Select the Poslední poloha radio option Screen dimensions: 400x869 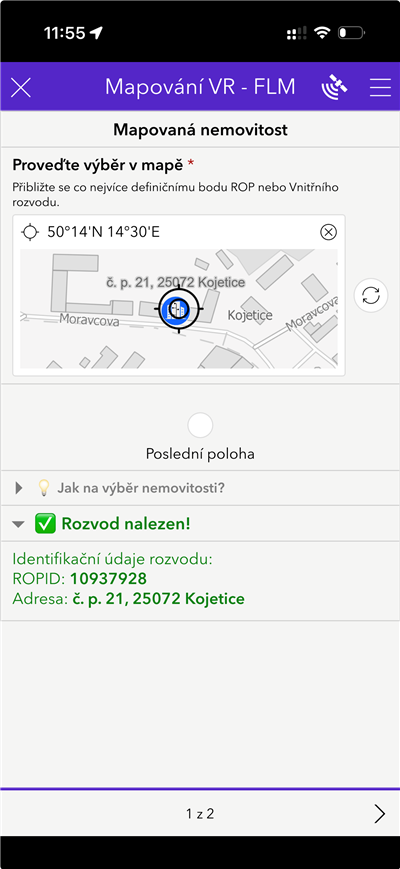point(200,426)
